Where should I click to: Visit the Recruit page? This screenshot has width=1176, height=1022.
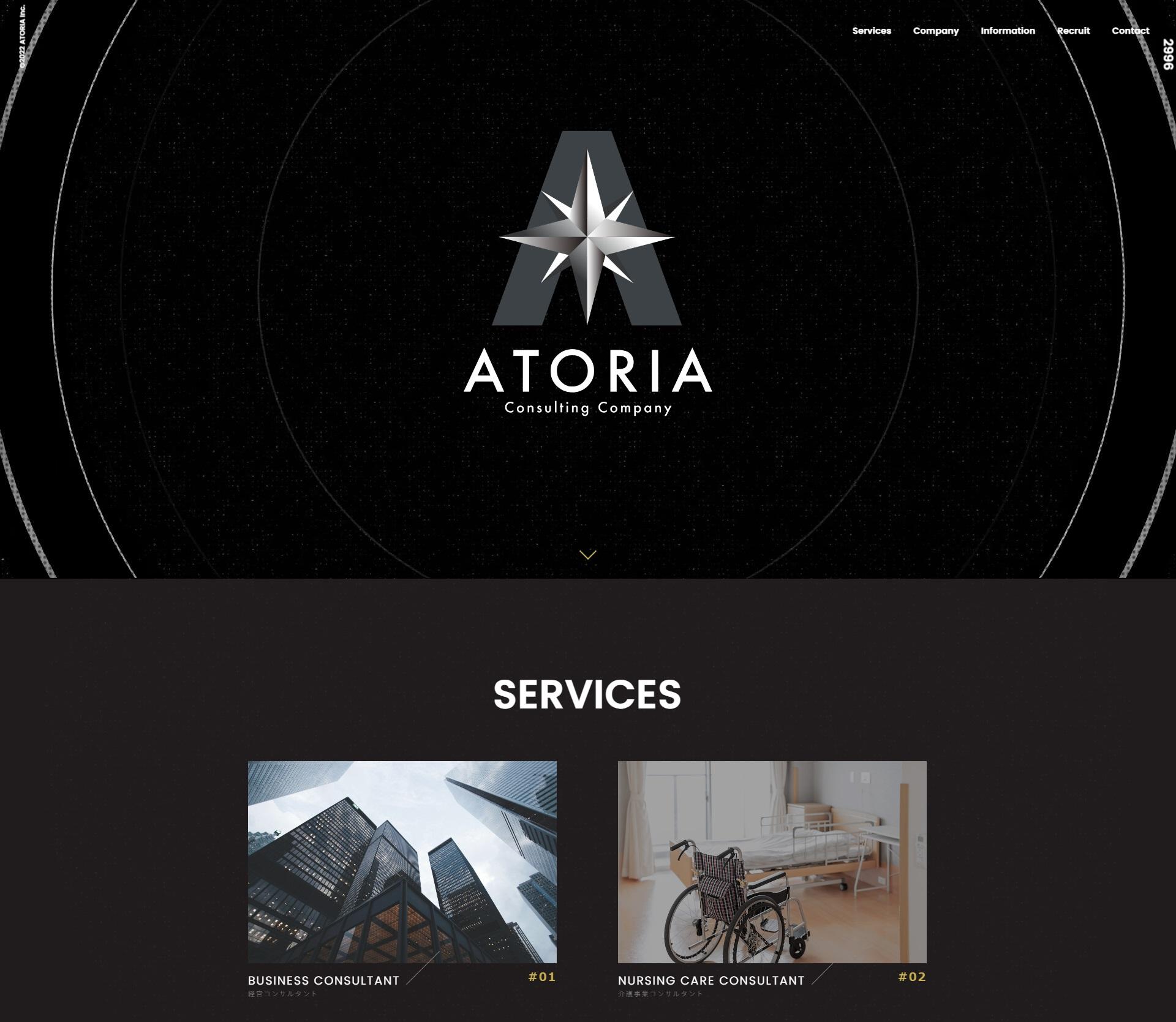(x=1073, y=31)
